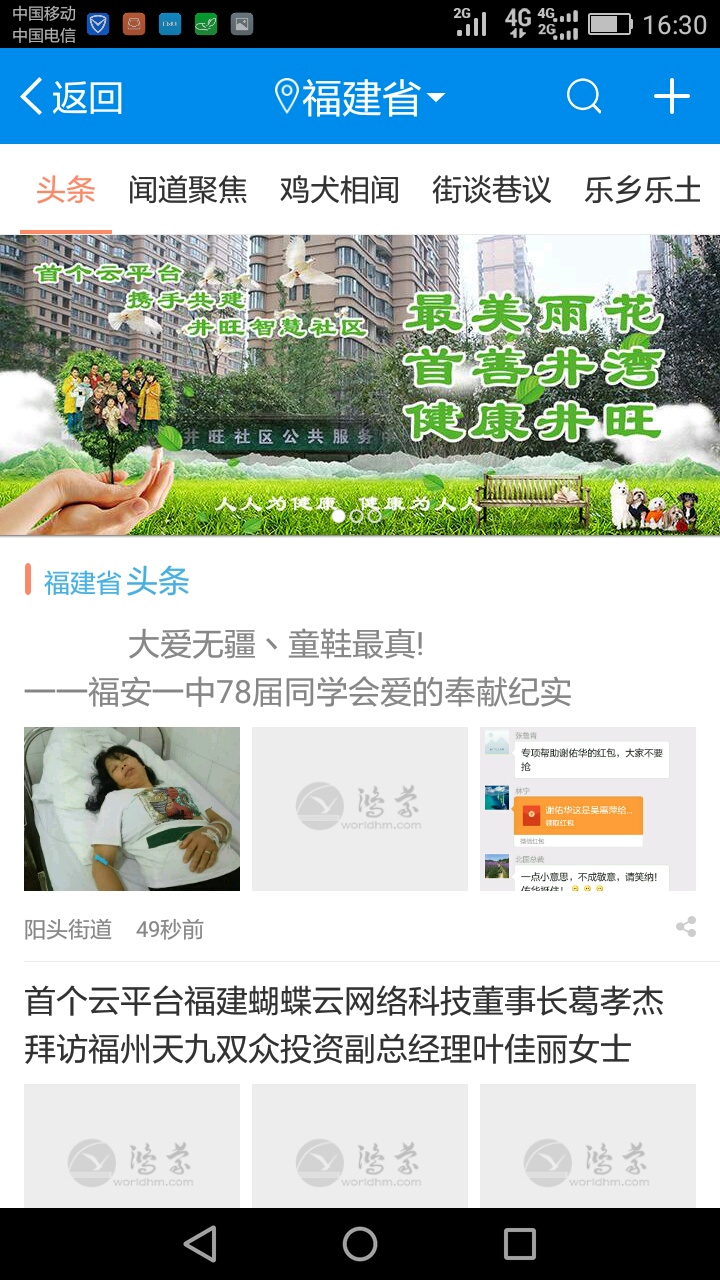Share the 阳头街道 article
The image size is (720, 1280).
point(686,927)
